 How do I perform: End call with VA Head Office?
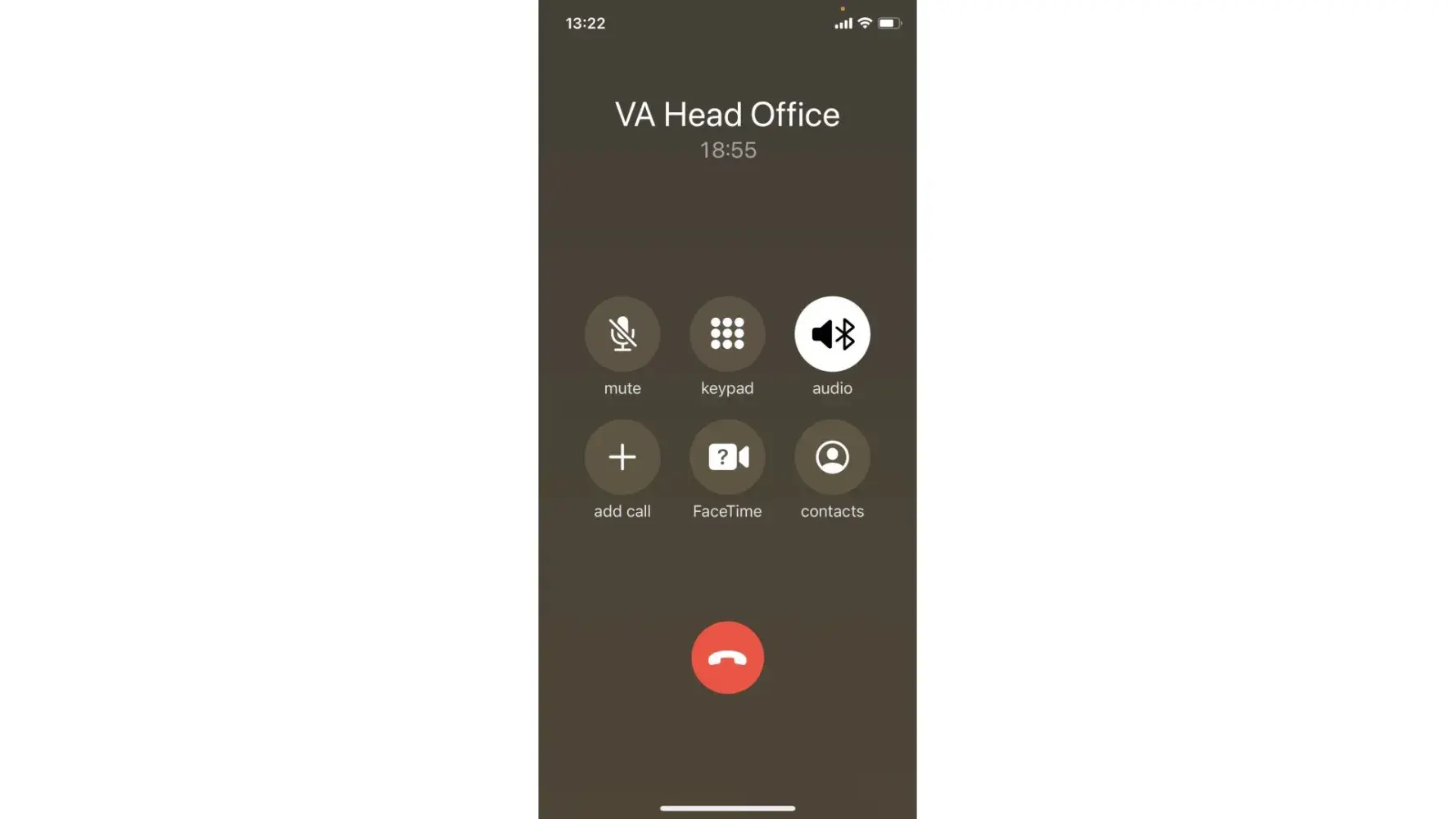[727, 658]
